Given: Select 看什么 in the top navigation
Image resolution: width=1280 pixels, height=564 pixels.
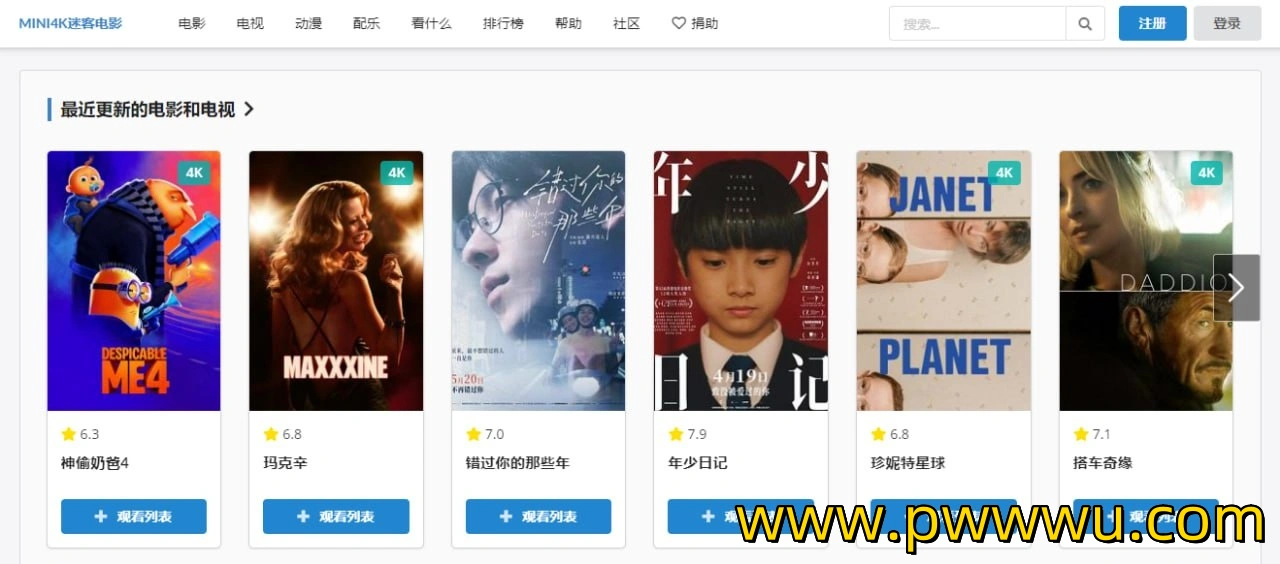Looking at the screenshot, I should pos(432,24).
